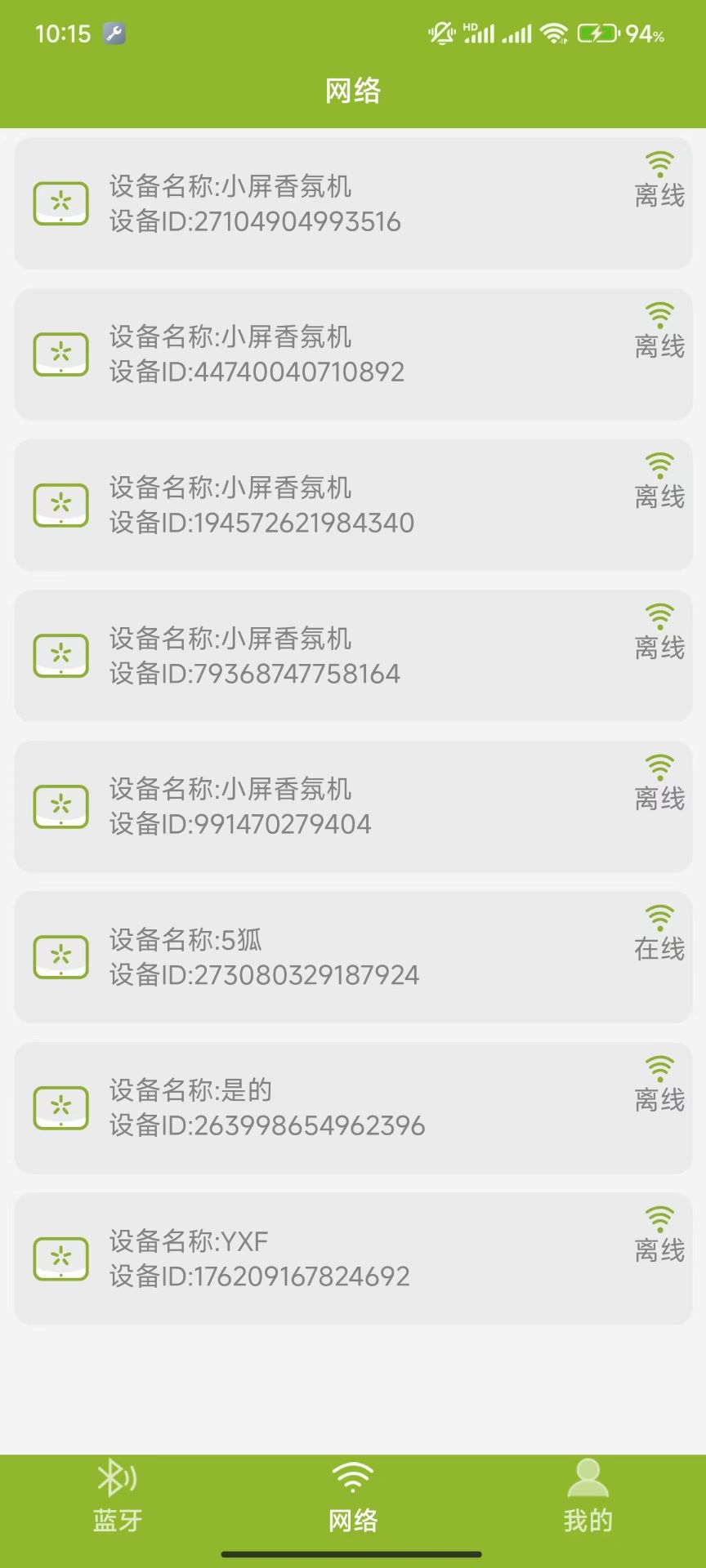Tap the 在线 status text next to 5狐
This screenshot has width=706, height=1568.
click(x=659, y=949)
